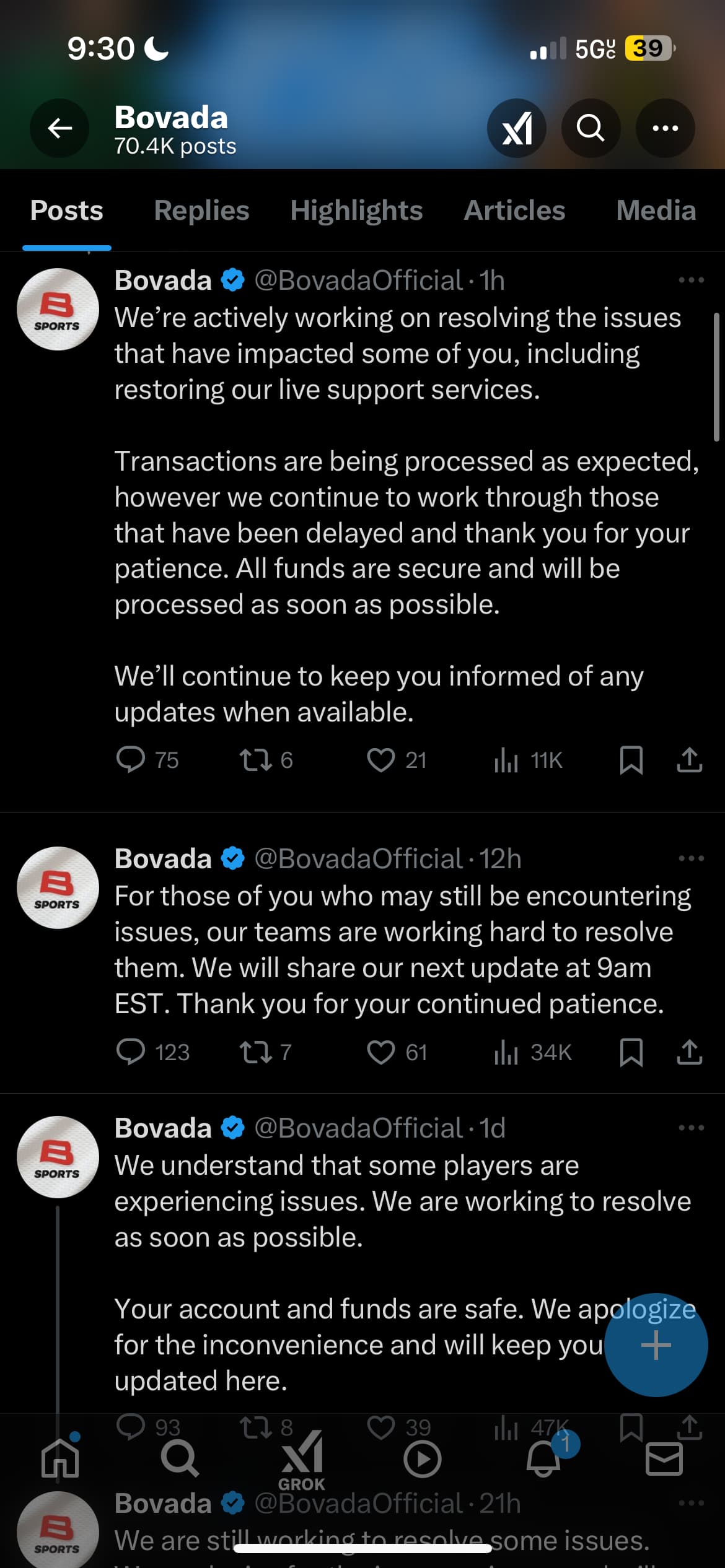Like the 12h Bovada post
This screenshot has height=1568, width=725.
point(380,1052)
